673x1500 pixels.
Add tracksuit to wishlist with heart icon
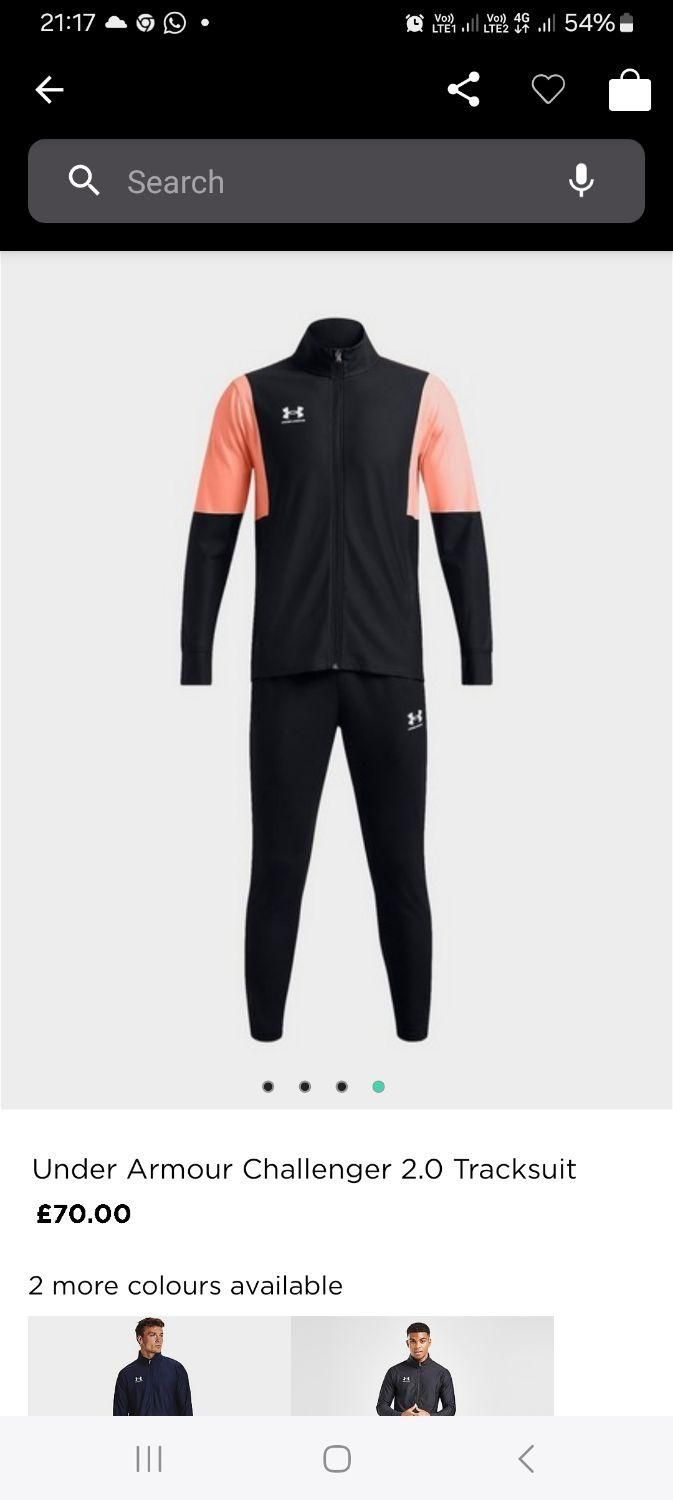547,90
